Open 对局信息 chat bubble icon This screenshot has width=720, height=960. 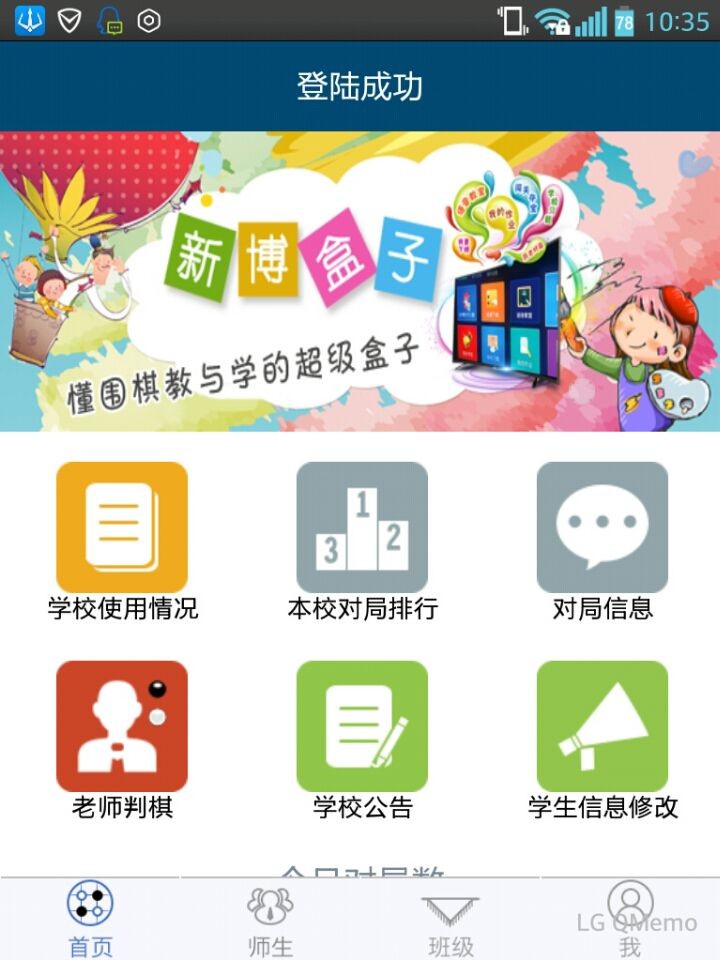(x=600, y=525)
